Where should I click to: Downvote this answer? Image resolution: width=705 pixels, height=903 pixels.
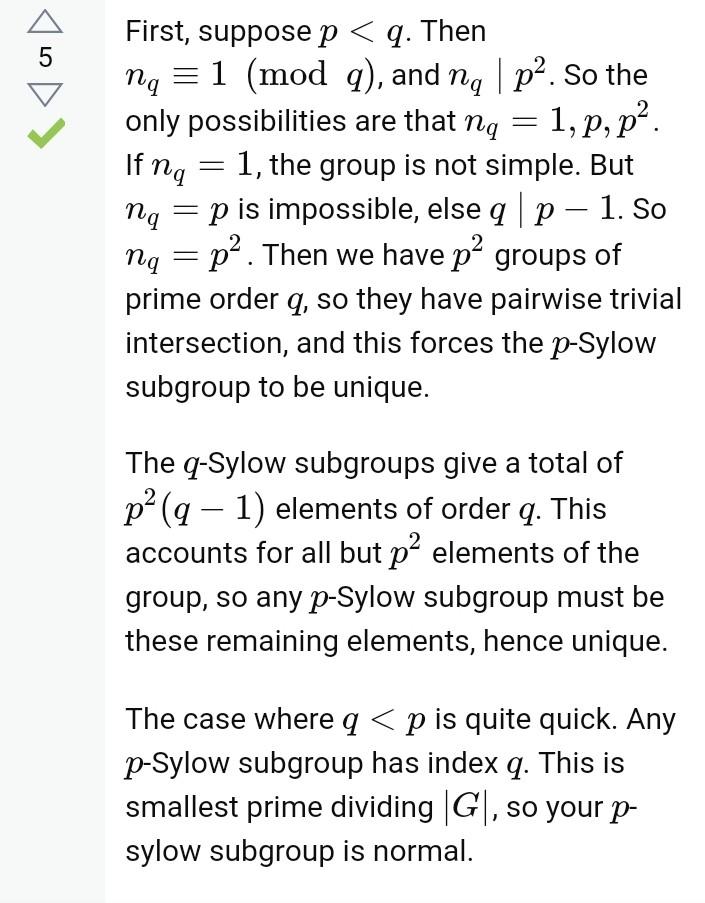coord(45,94)
